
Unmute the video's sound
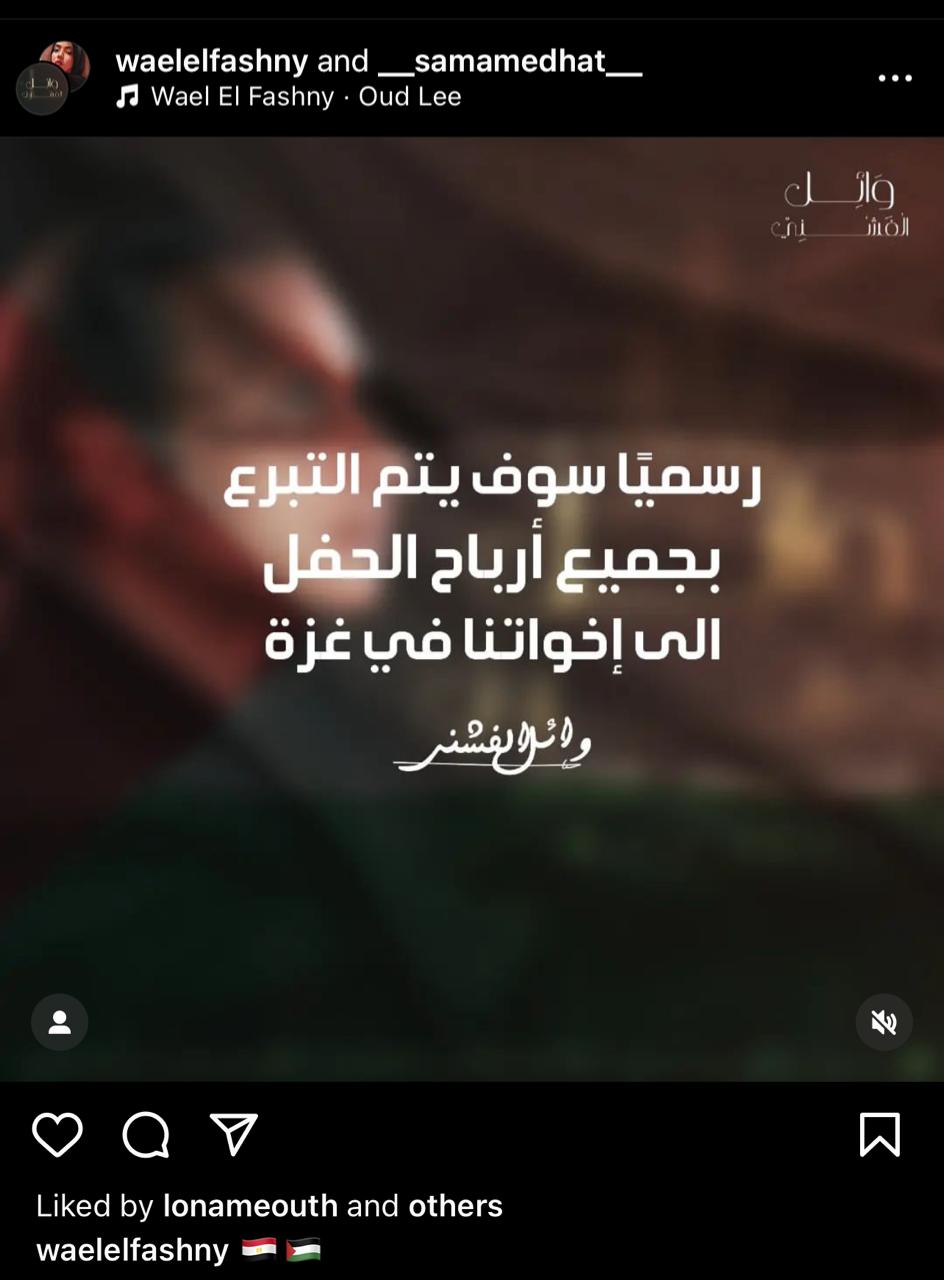(883, 1022)
